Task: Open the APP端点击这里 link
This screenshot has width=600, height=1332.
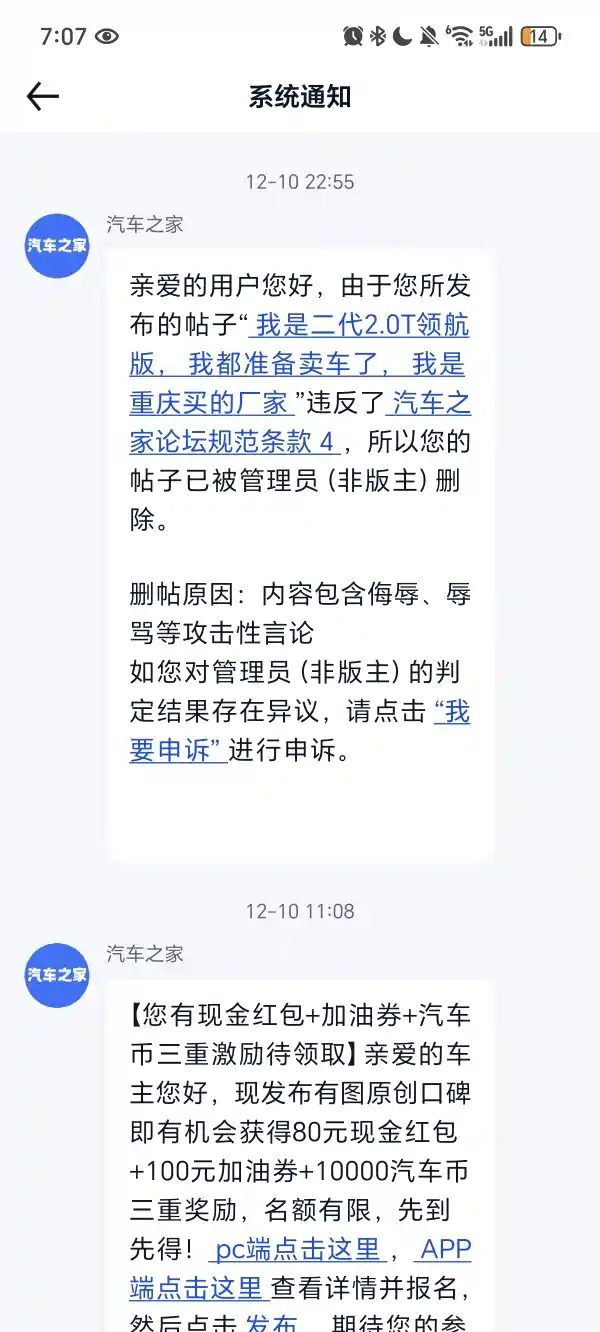Action: tap(300, 1268)
